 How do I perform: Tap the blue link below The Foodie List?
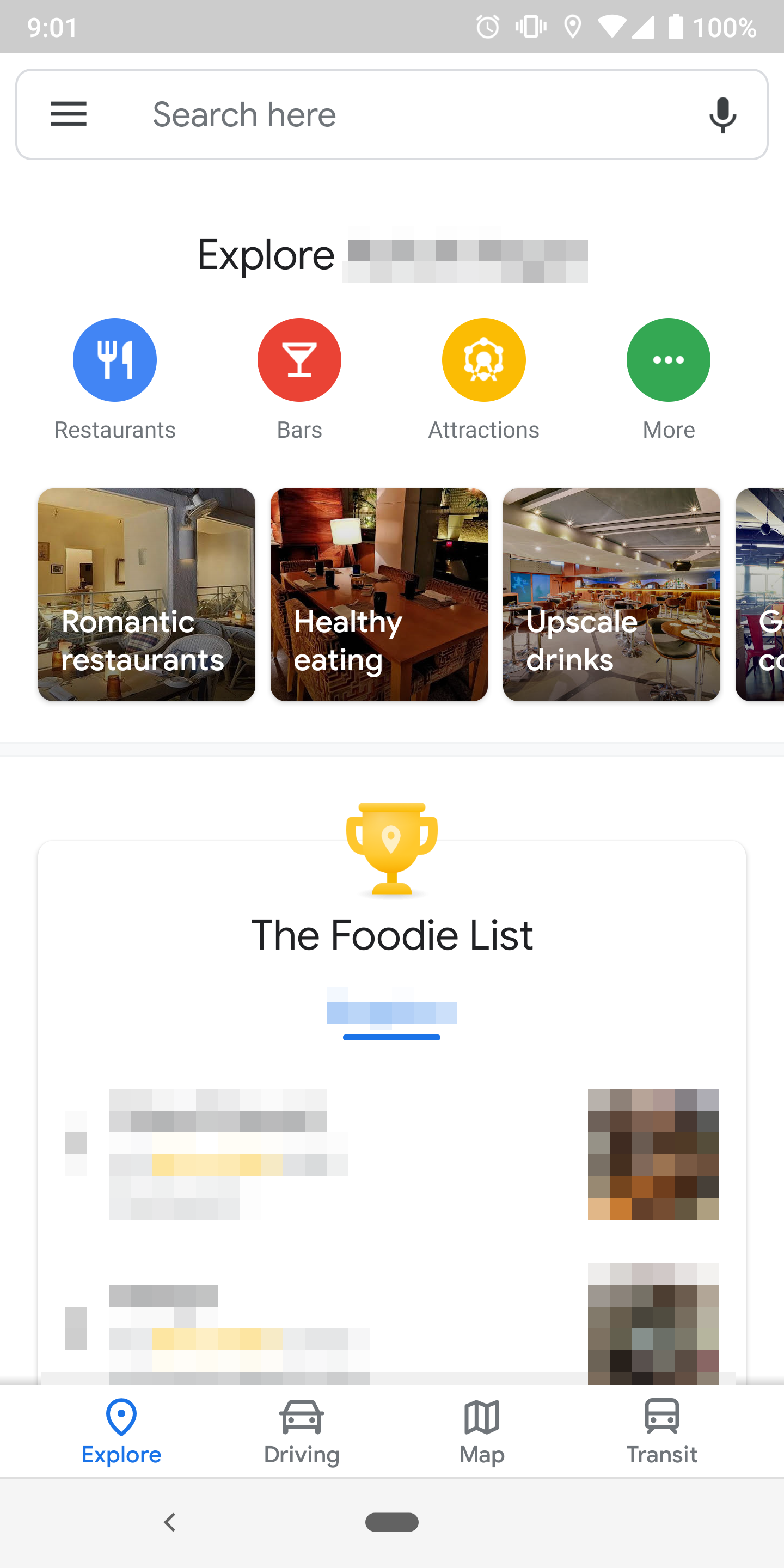click(392, 1012)
